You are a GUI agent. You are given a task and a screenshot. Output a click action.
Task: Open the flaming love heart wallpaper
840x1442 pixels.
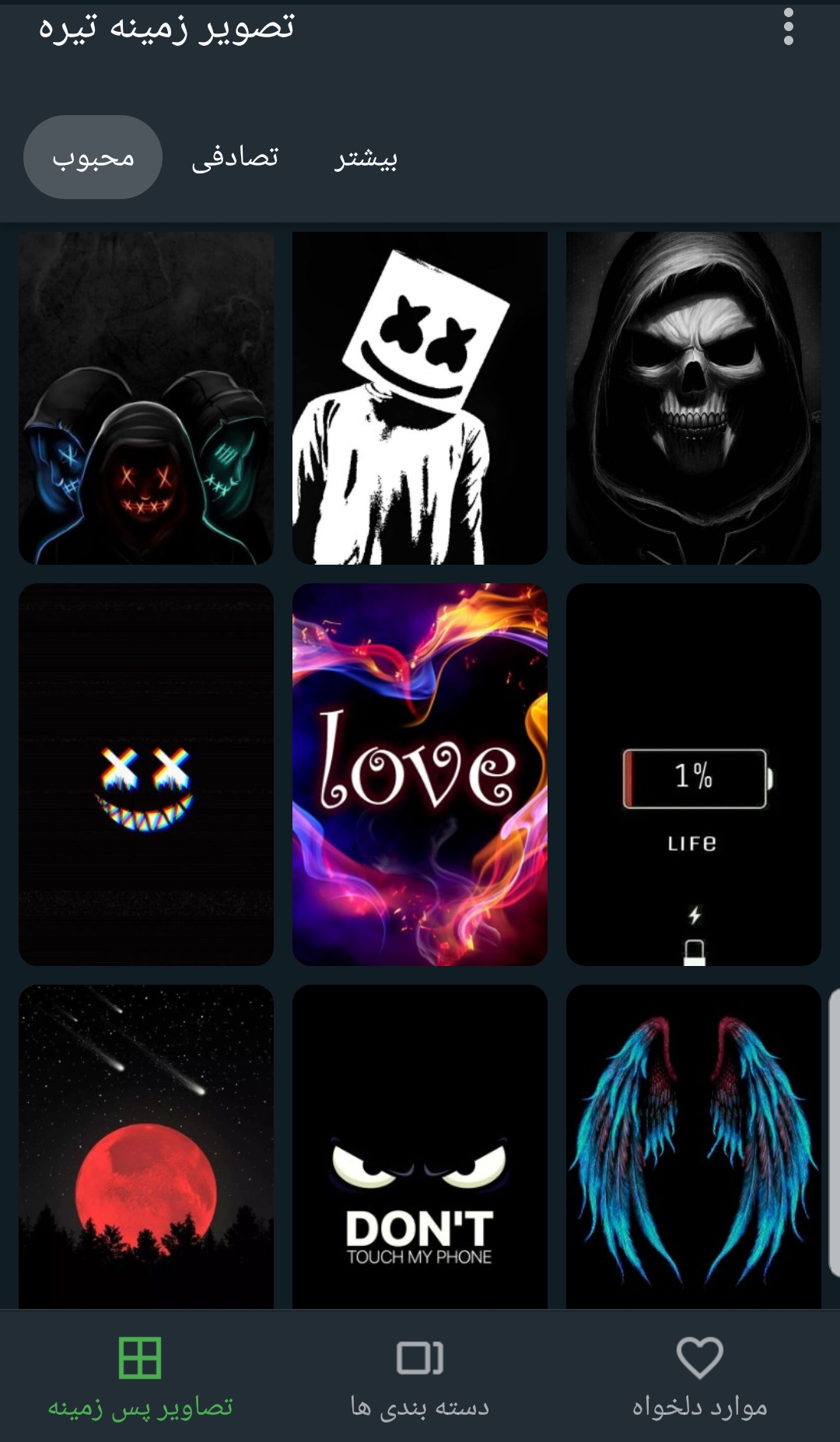coord(420,775)
